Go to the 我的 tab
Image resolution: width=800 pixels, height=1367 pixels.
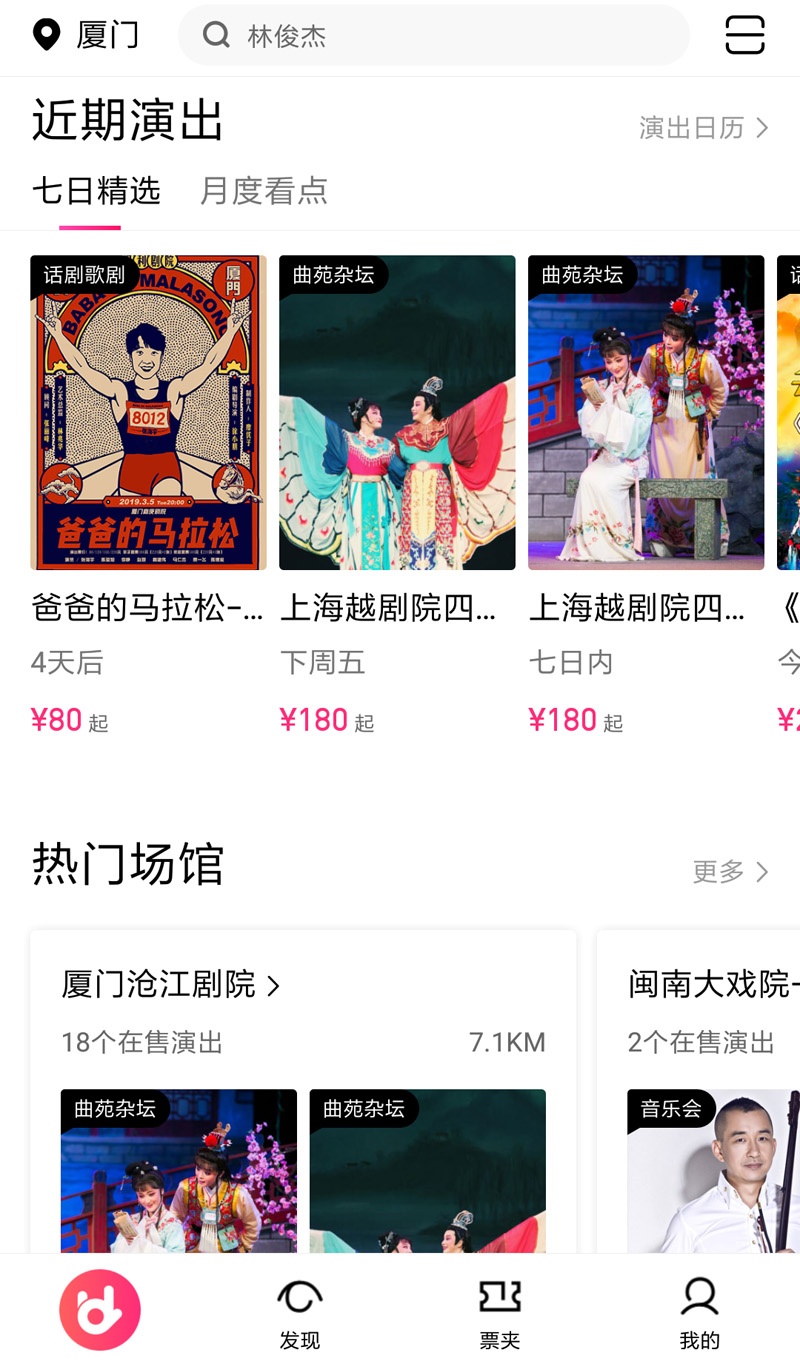pyautogui.click(x=700, y=1313)
